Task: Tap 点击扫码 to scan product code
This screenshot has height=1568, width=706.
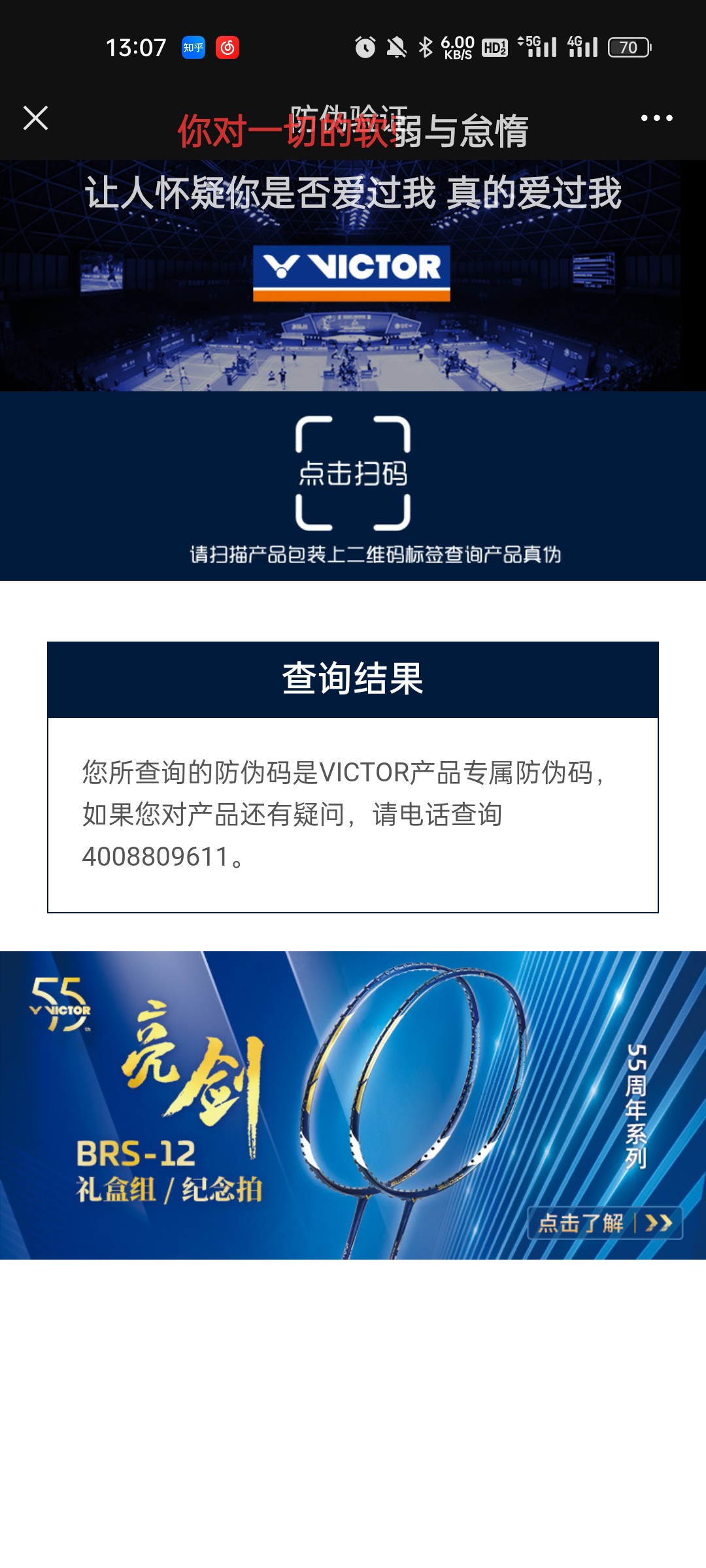Action: [353, 473]
